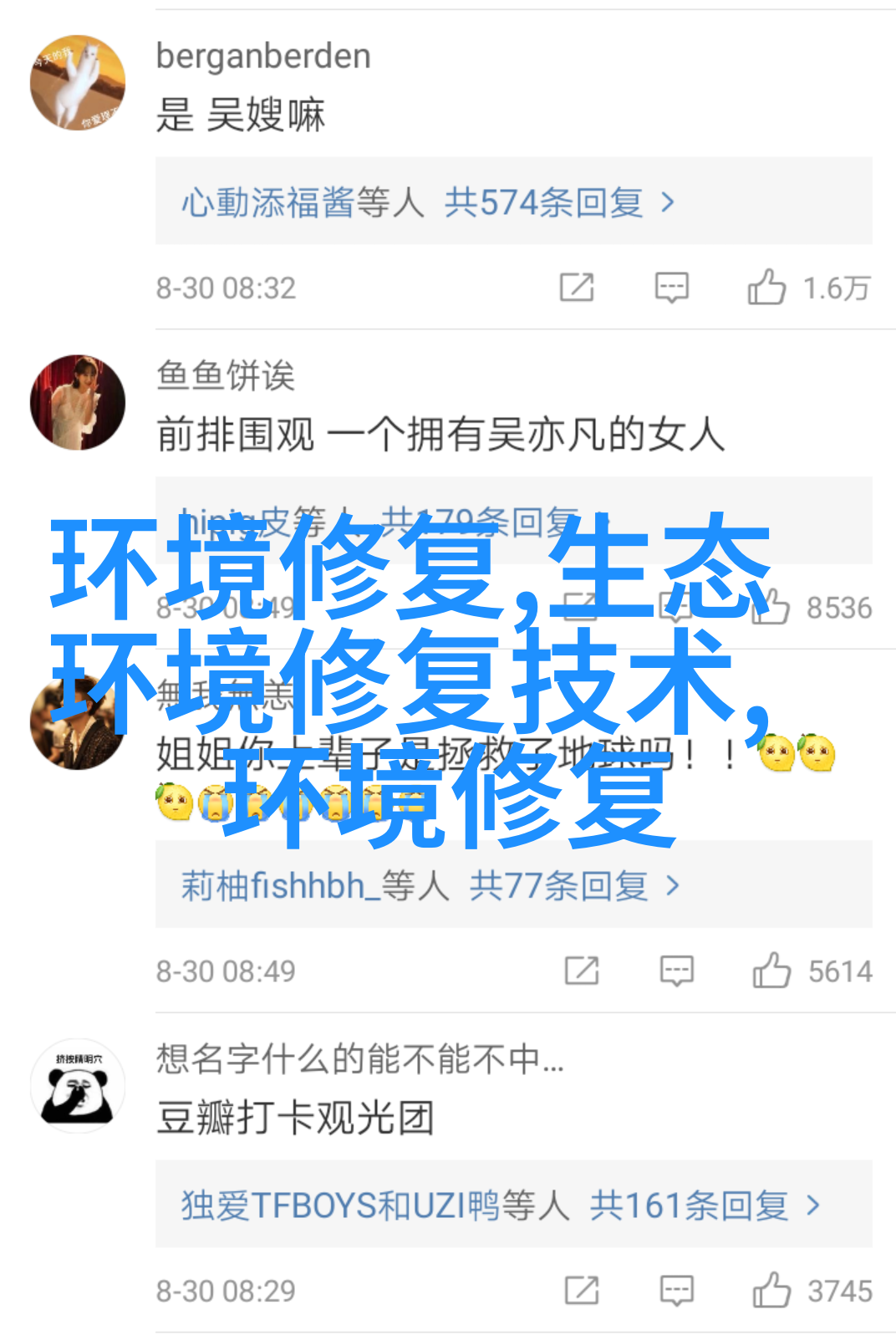Viewport: 896px width, 1335px height.
Task: View 574 replies to berganberden's comment
Action: coord(428,202)
